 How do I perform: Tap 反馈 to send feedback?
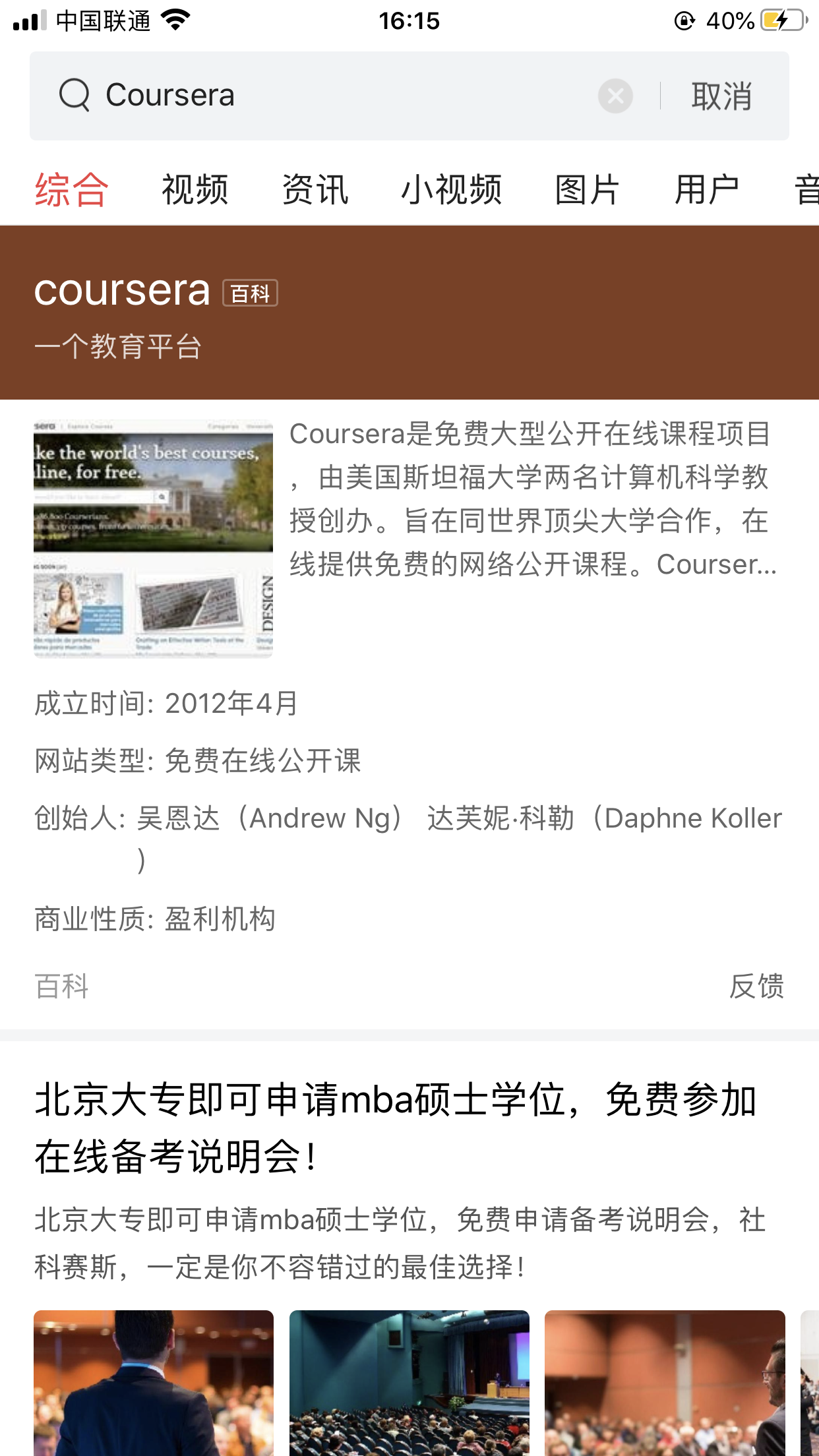pos(756,986)
